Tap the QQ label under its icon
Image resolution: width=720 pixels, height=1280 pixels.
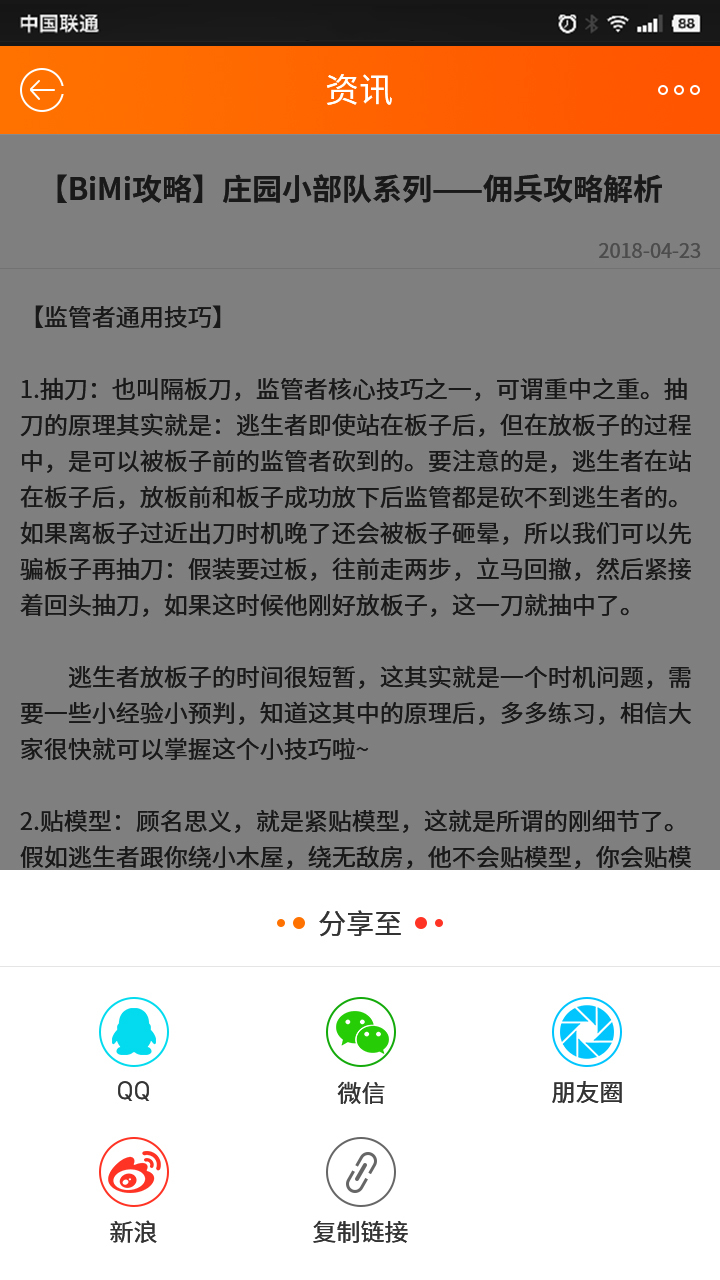coord(133,1094)
